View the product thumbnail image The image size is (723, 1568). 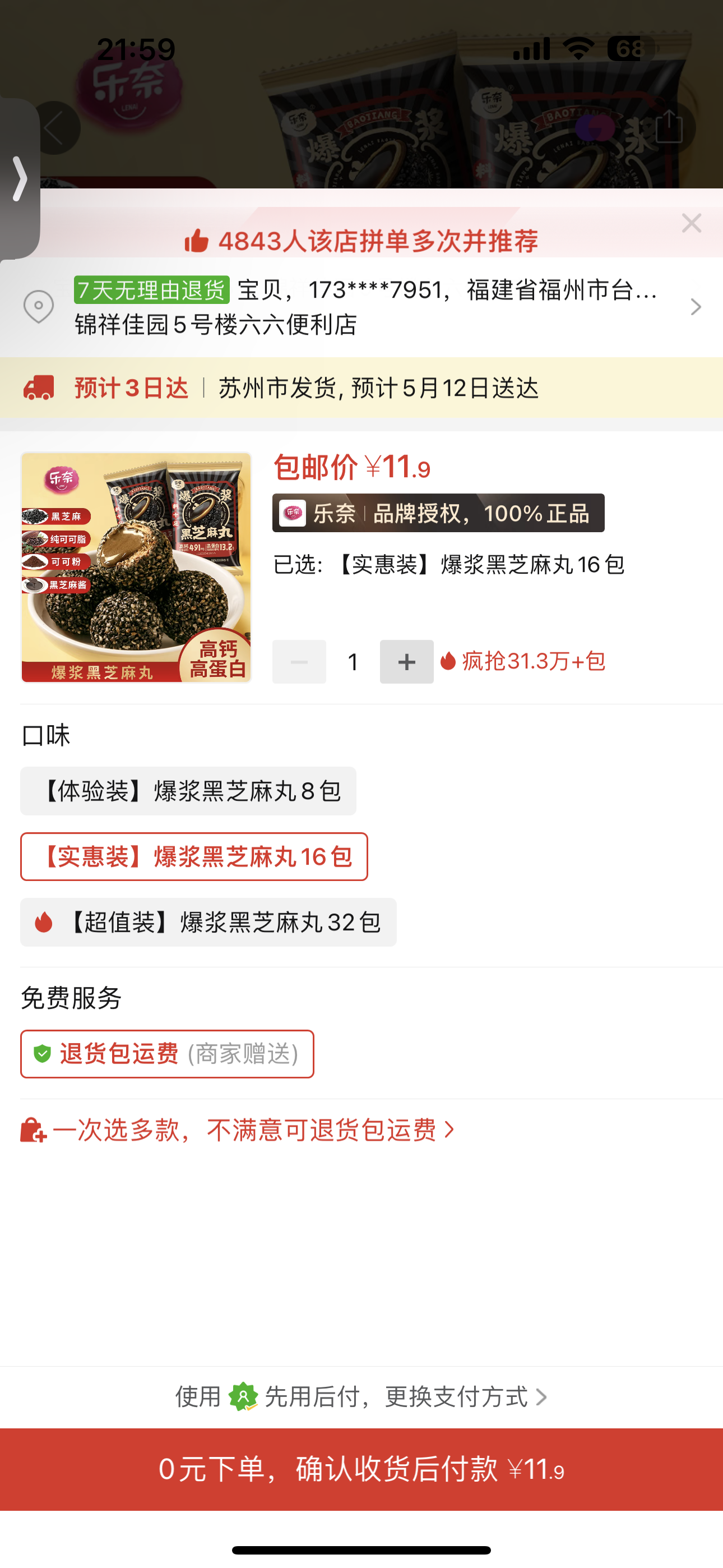(136, 568)
